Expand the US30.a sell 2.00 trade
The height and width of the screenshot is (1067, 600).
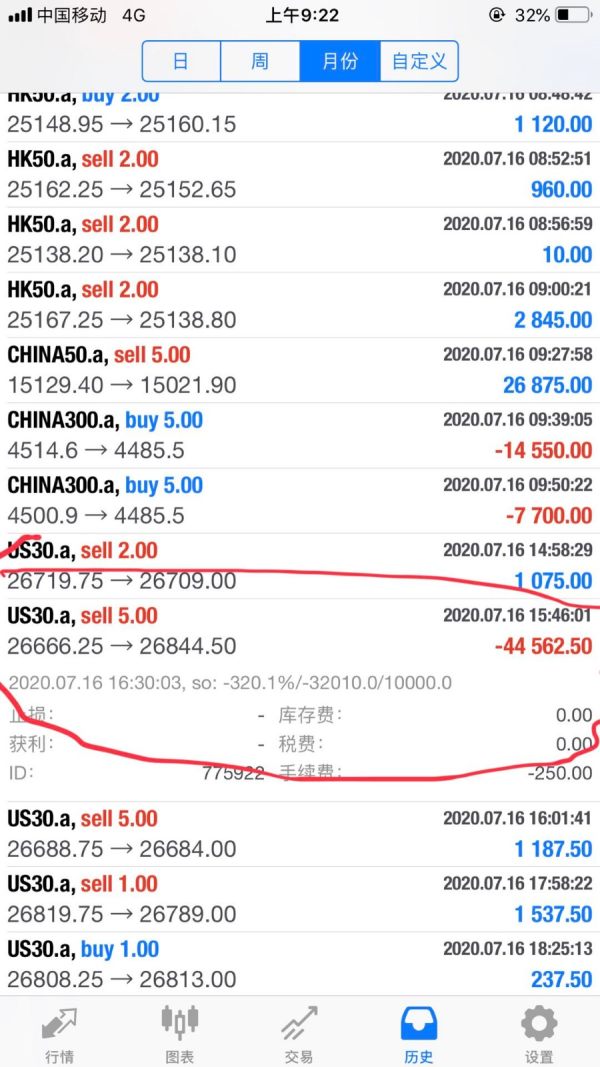coord(300,566)
